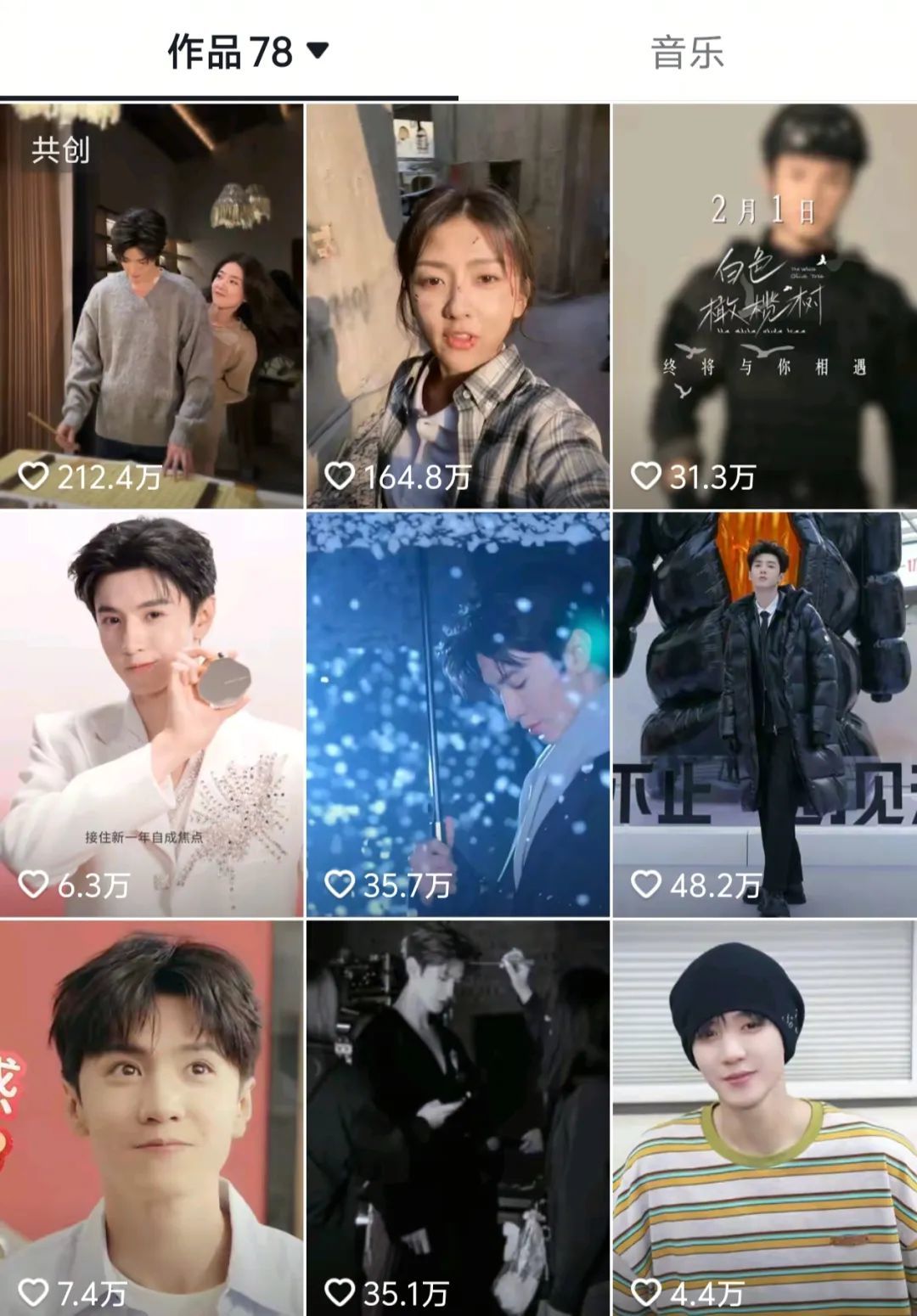Open the 作品 78 sorting dropdown
The image size is (917, 1316).
(317, 51)
